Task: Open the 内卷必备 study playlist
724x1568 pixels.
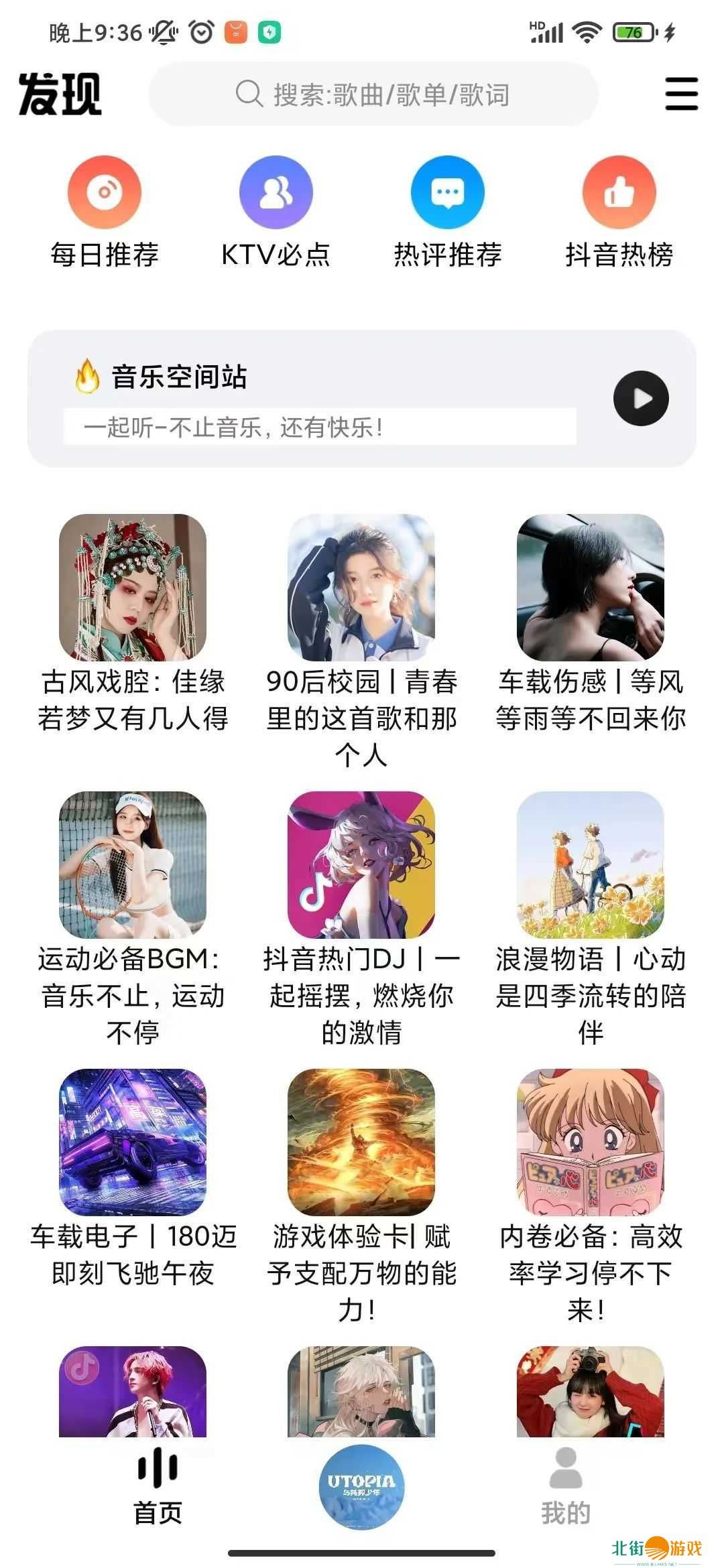Action: point(591,1142)
